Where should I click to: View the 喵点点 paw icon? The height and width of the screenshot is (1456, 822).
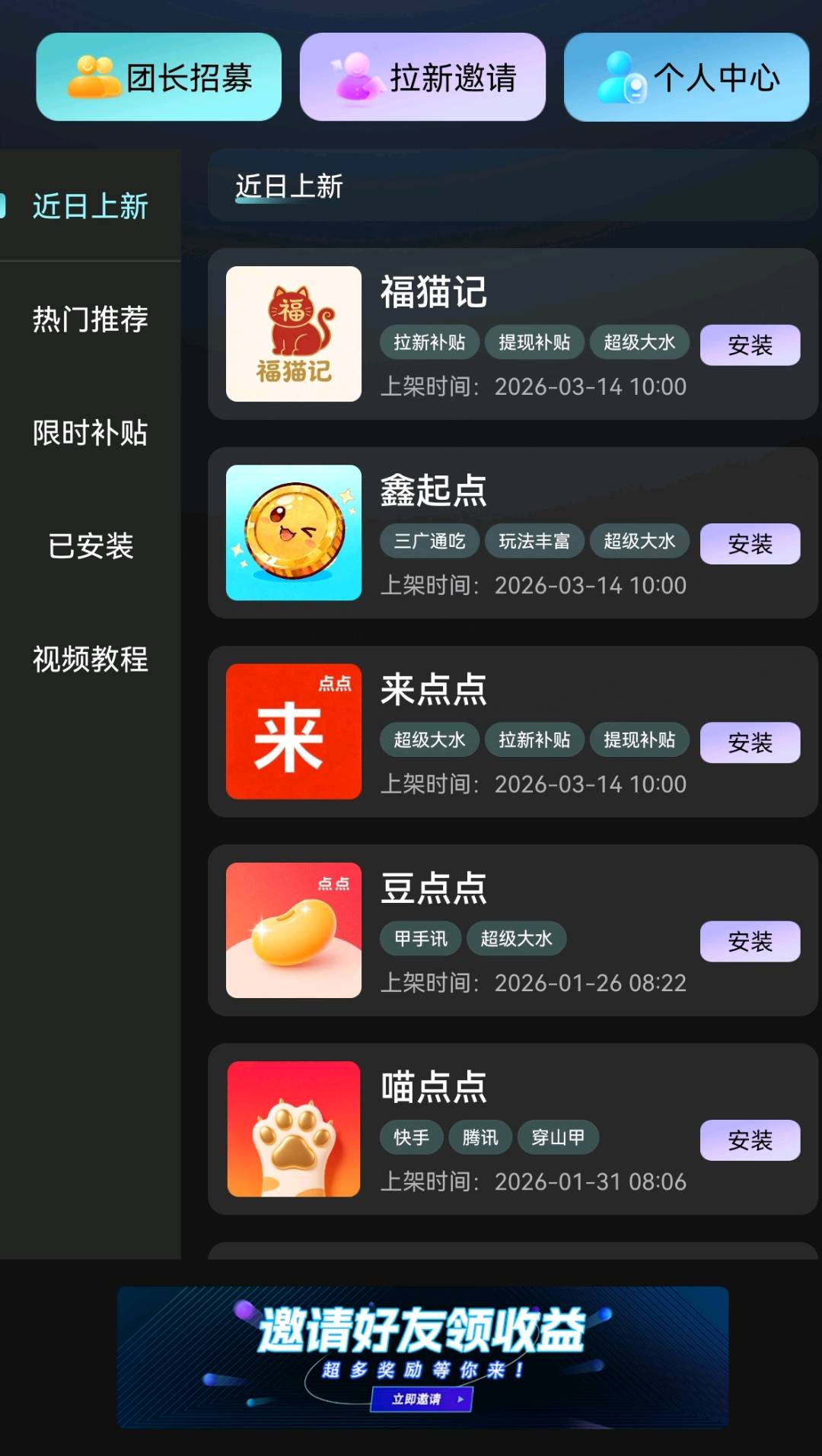pos(294,1129)
